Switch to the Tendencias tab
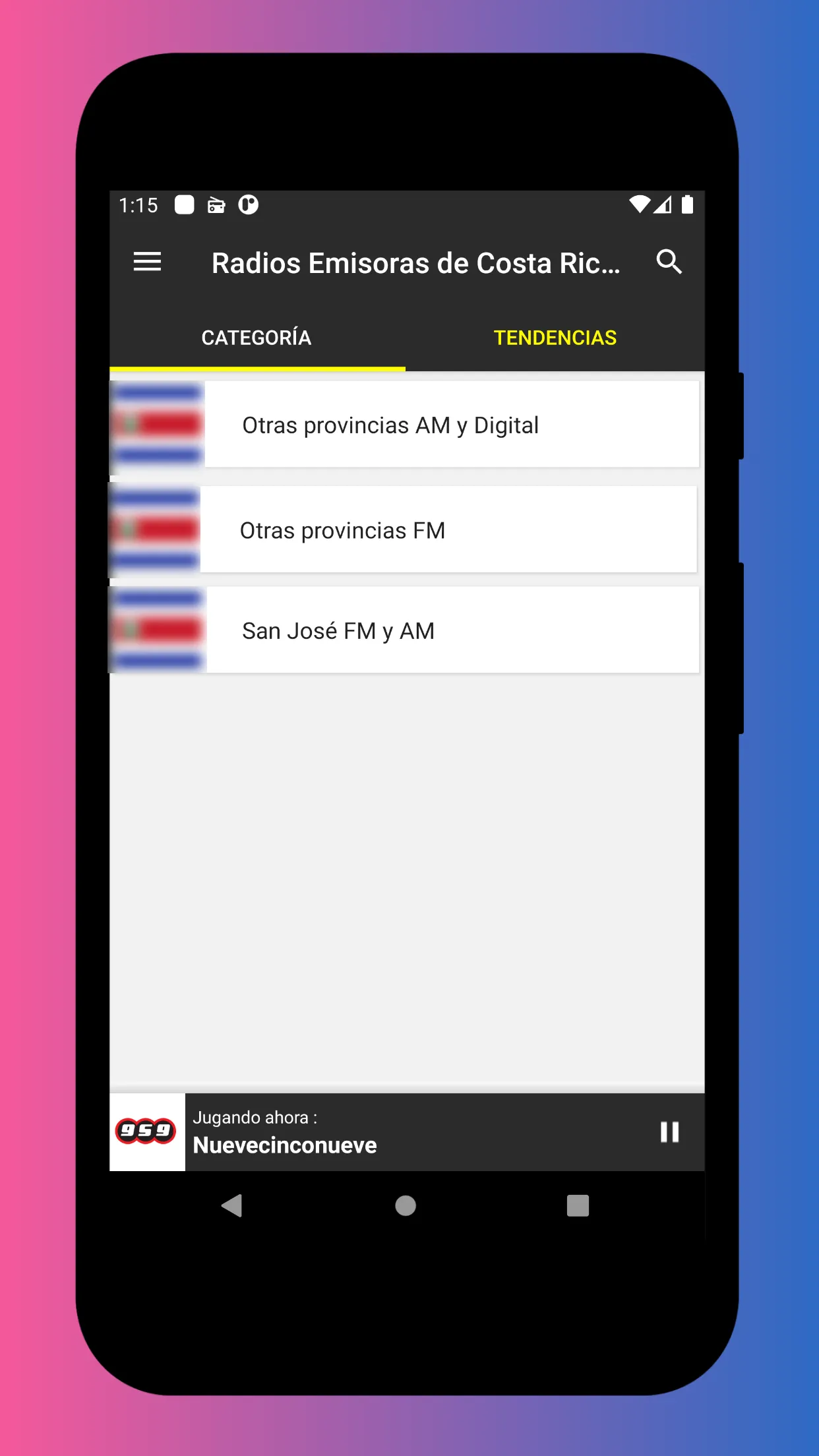The image size is (819, 1456). [x=555, y=338]
